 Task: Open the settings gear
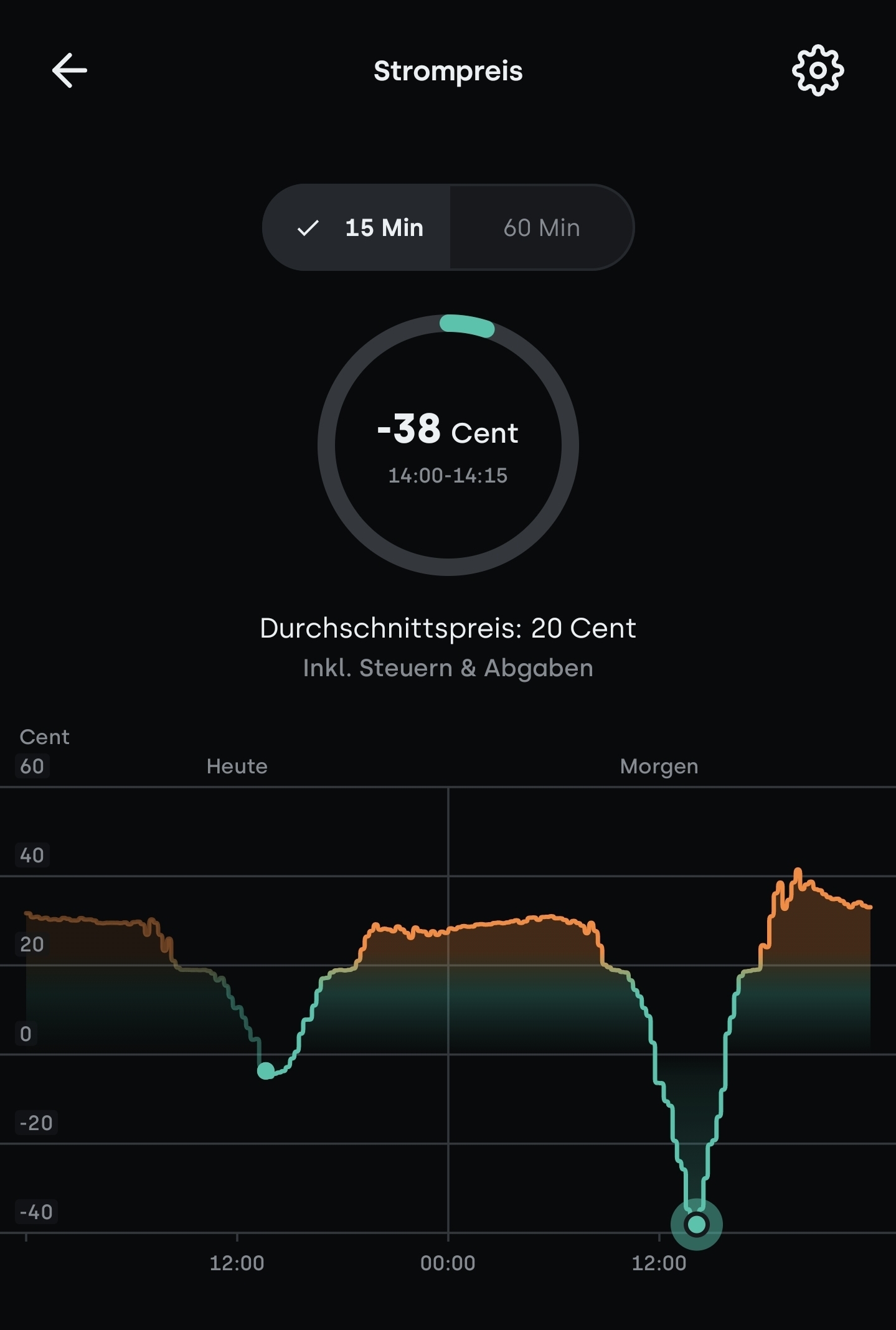818,70
